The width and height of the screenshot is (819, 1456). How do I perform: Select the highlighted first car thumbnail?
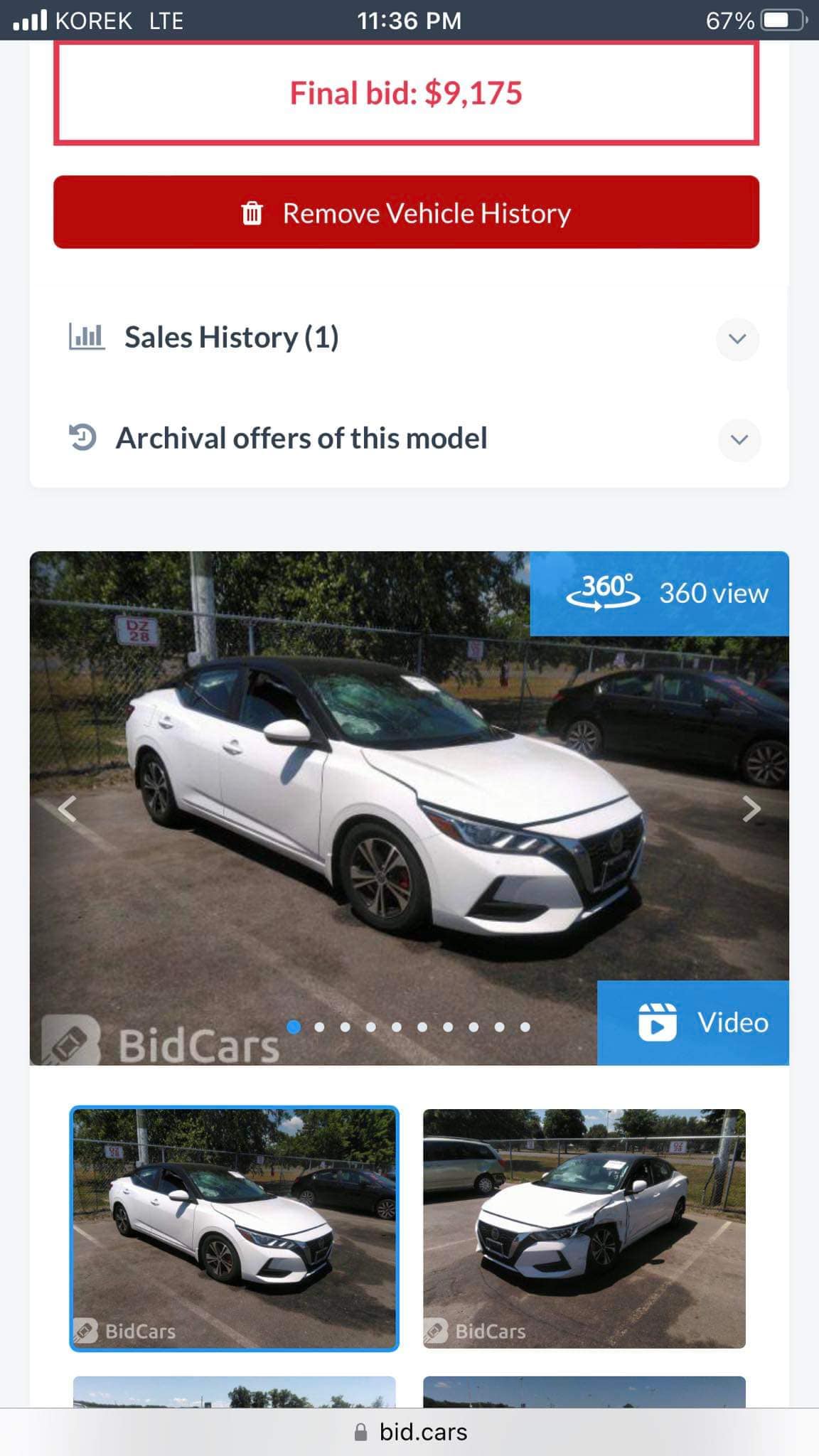tap(234, 1228)
